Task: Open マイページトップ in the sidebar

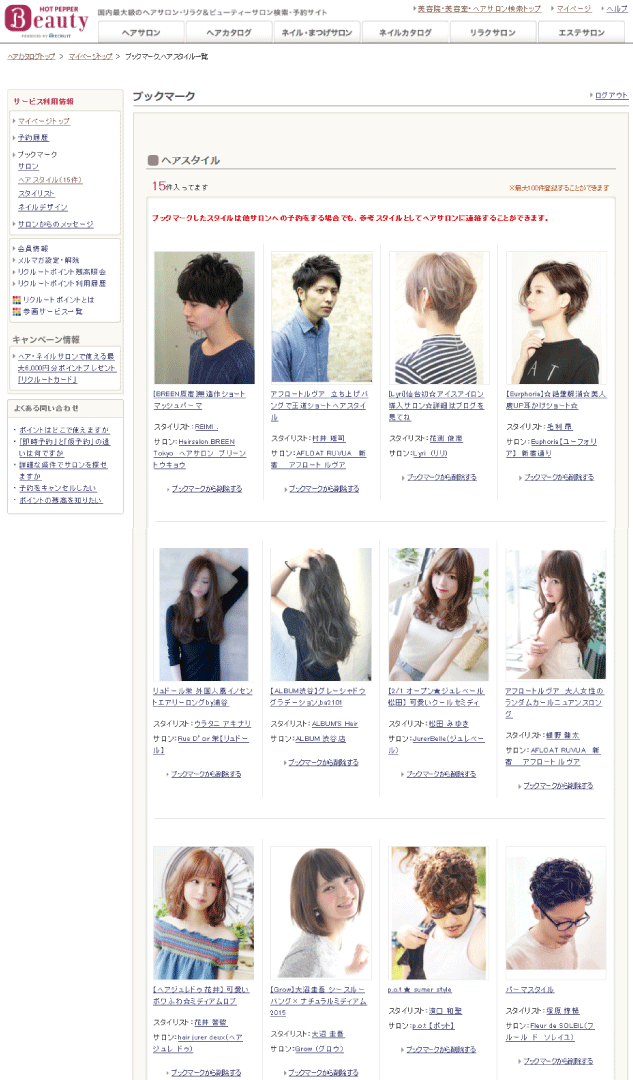Action: 43,121
